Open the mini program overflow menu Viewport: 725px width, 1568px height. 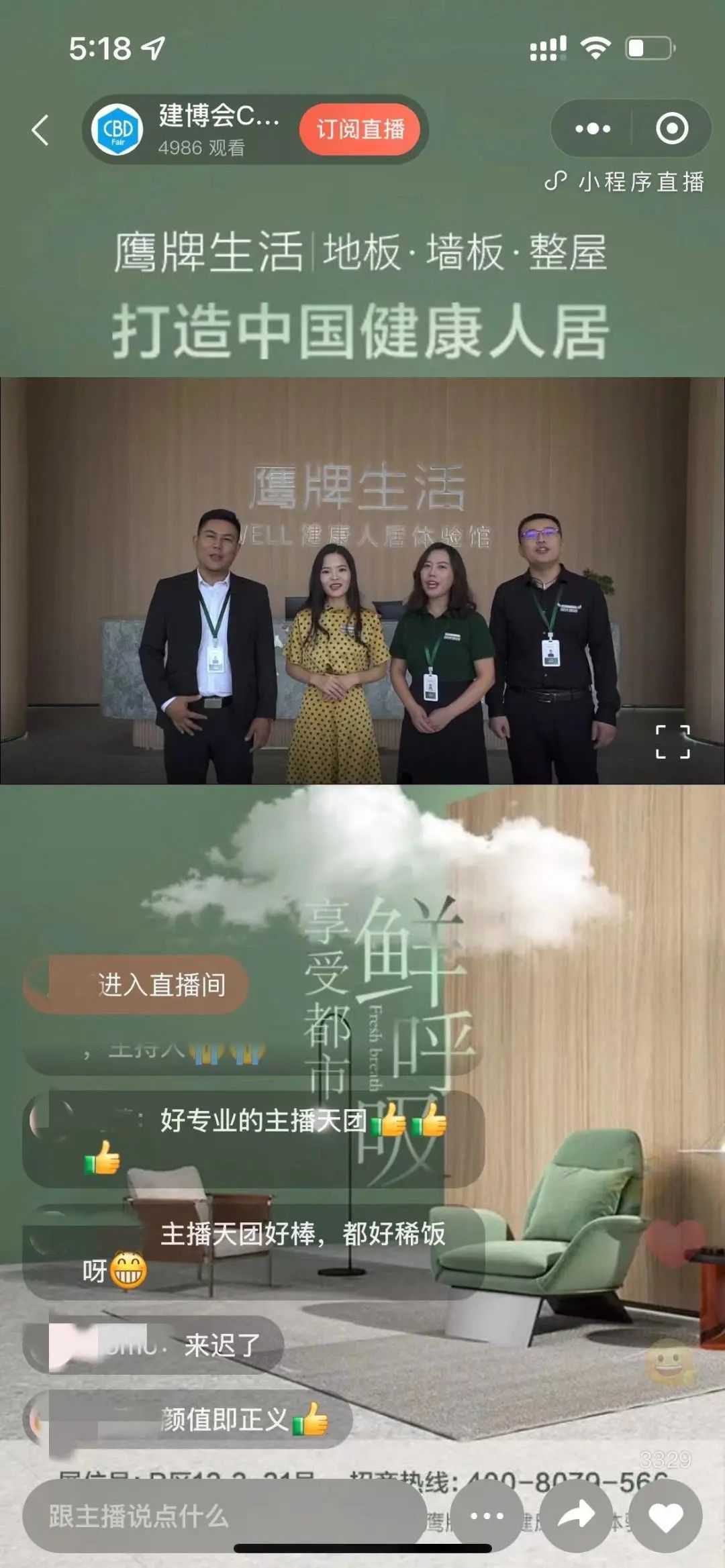point(593,128)
